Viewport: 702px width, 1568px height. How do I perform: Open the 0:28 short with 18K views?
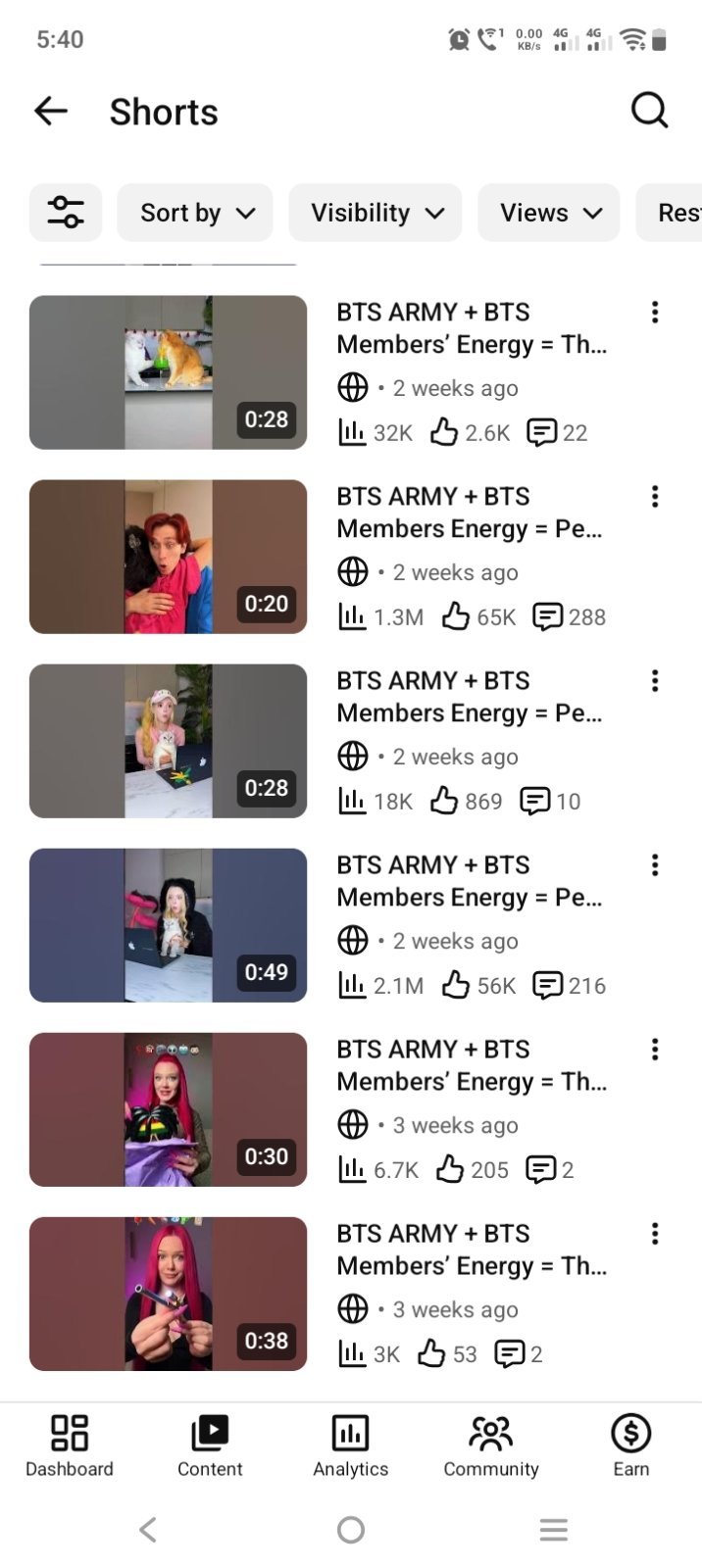pyautogui.click(x=168, y=741)
